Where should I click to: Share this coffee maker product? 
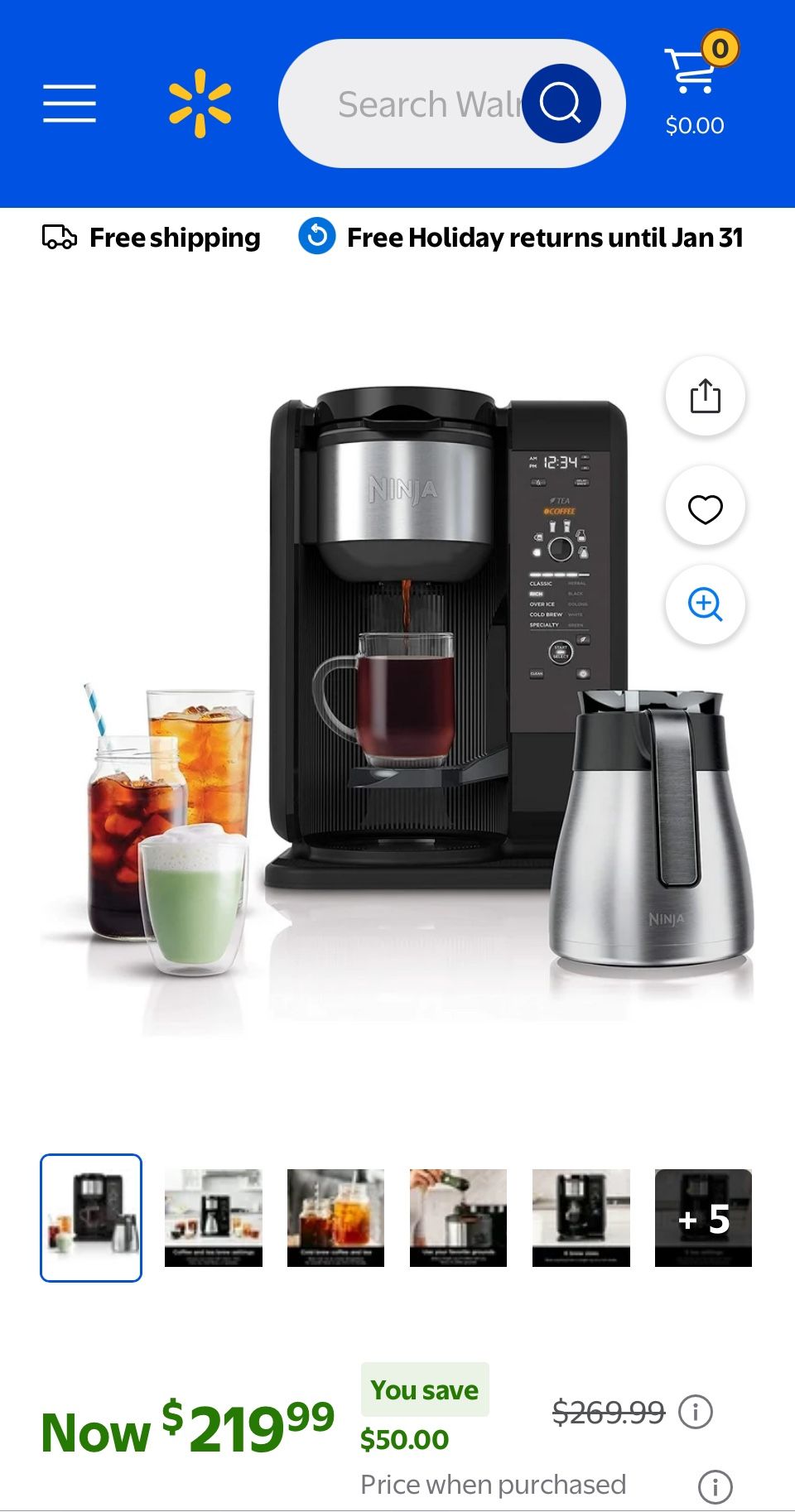coord(705,396)
